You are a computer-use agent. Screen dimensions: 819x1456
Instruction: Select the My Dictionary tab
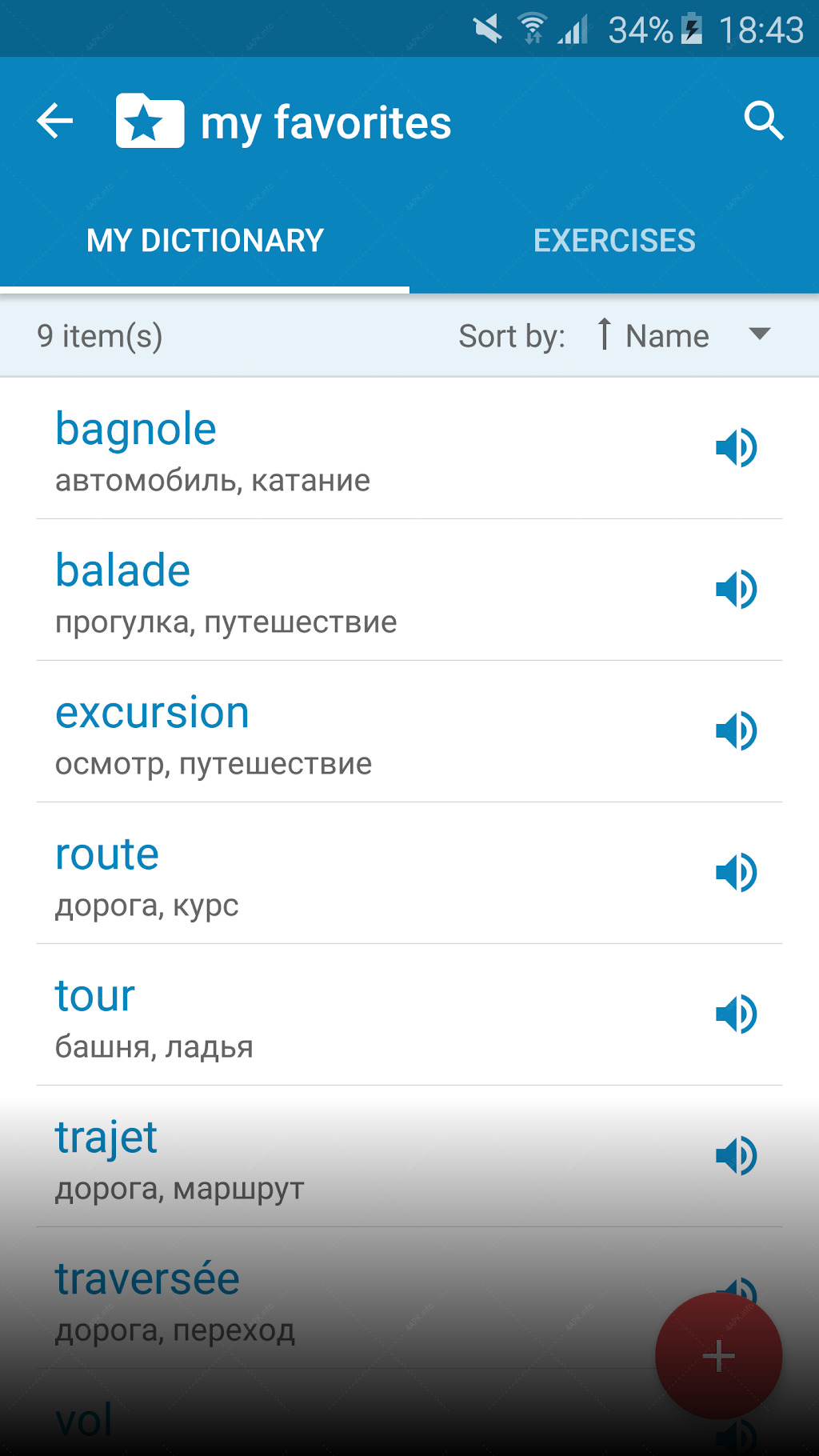tap(205, 240)
